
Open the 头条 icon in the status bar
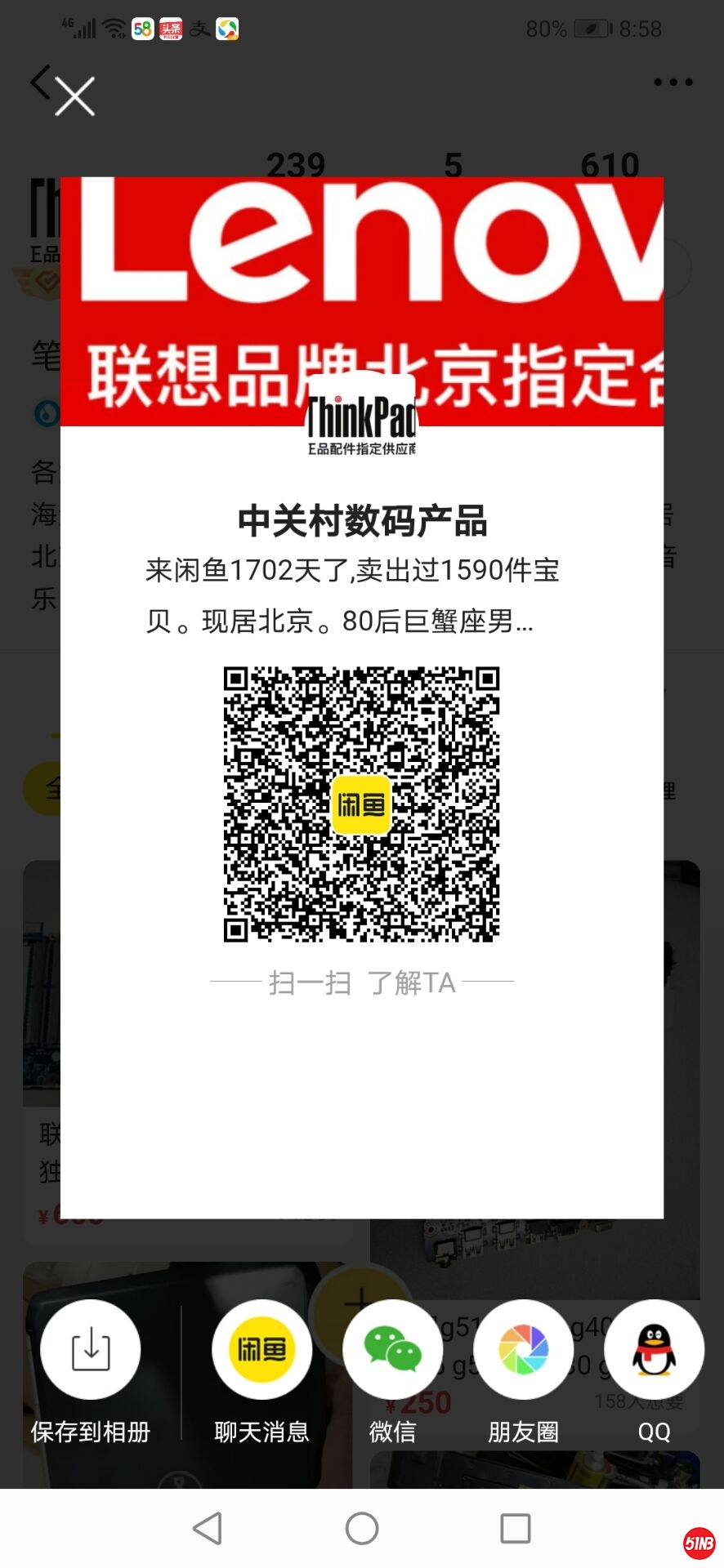tap(170, 28)
